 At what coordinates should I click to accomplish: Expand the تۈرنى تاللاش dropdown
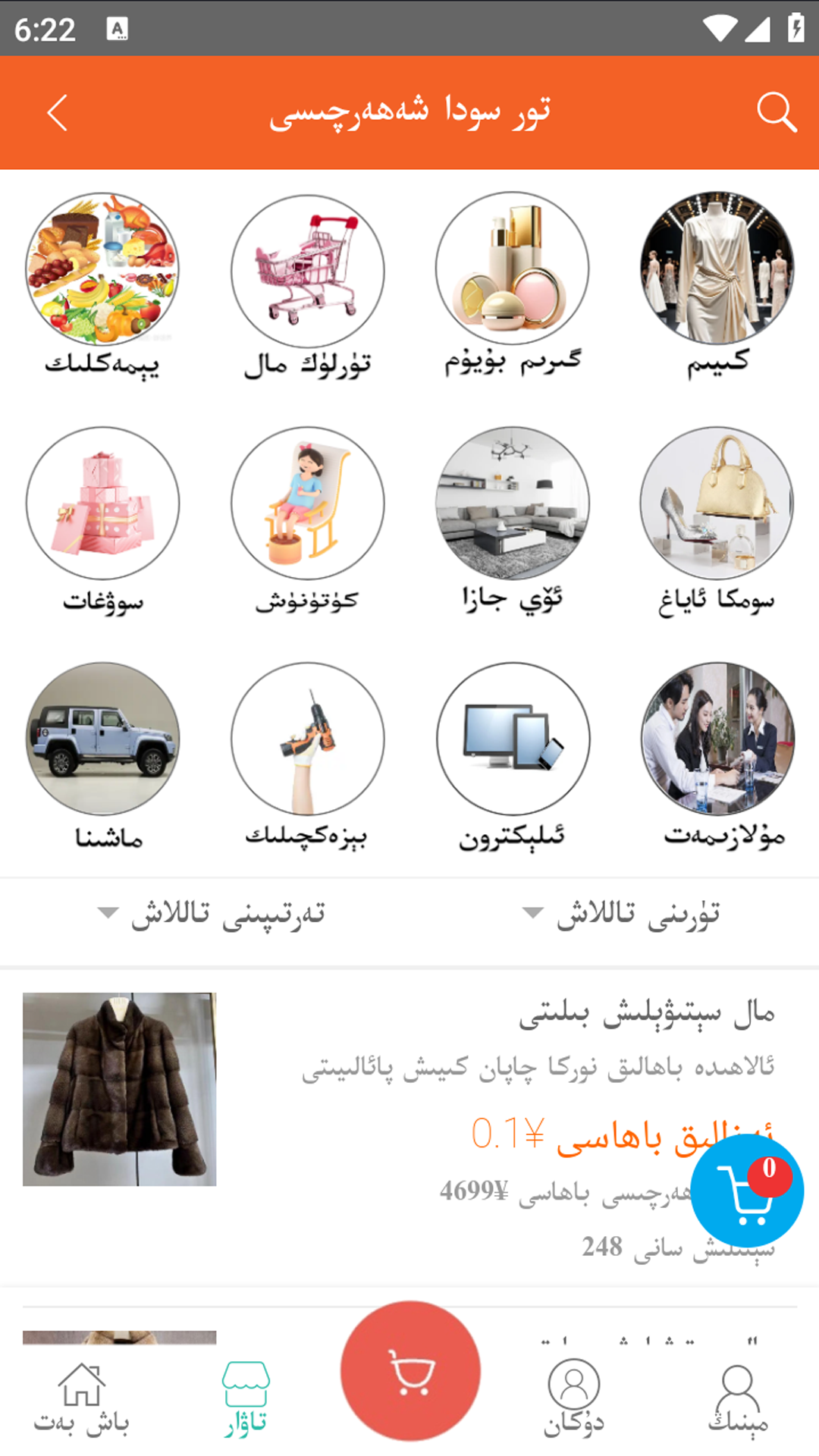[x=622, y=914]
